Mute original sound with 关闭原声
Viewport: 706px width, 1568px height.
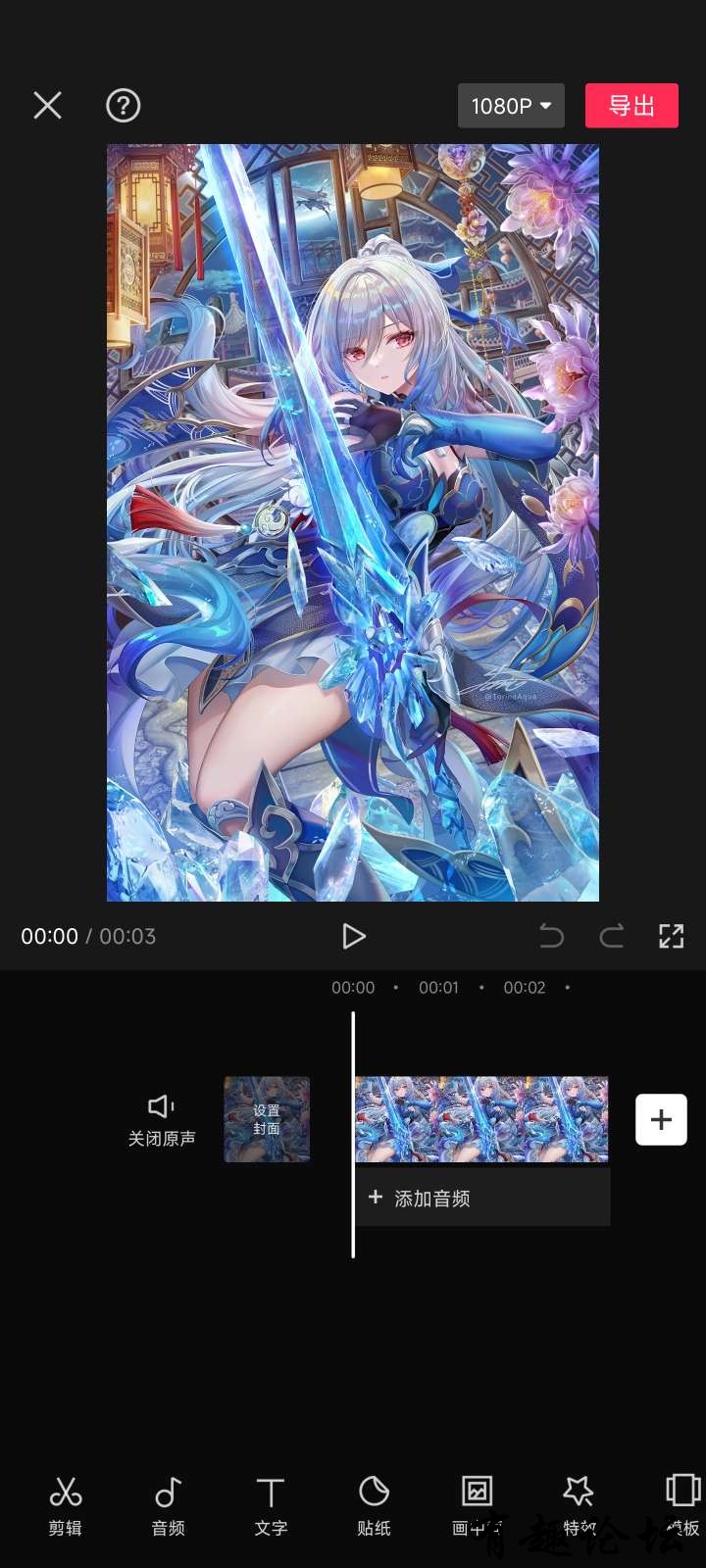(x=162, y=1119)
